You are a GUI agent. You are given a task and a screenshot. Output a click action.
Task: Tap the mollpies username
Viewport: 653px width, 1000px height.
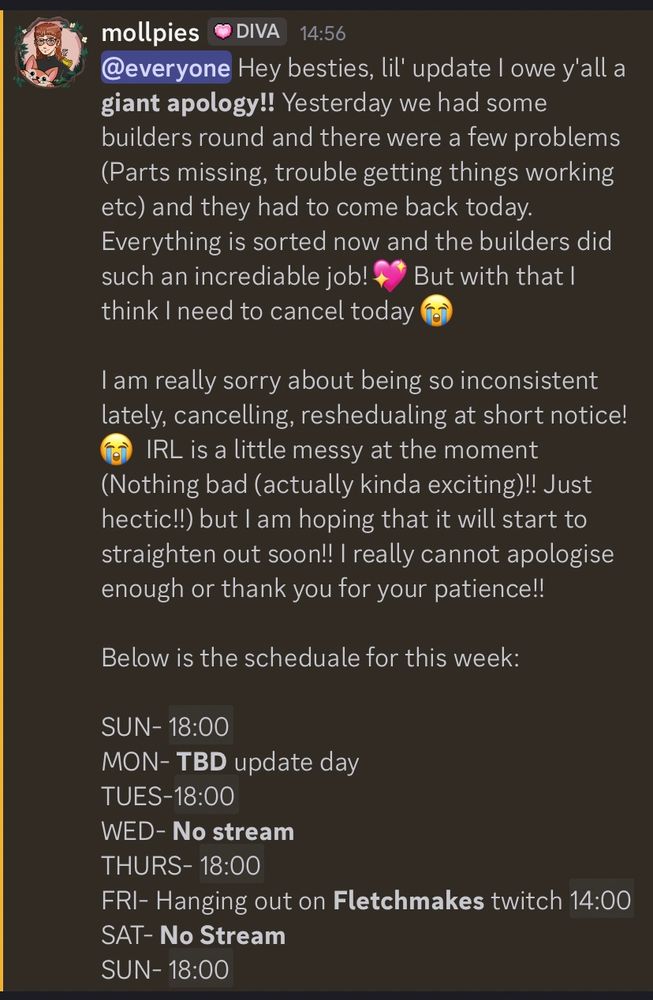150,32
